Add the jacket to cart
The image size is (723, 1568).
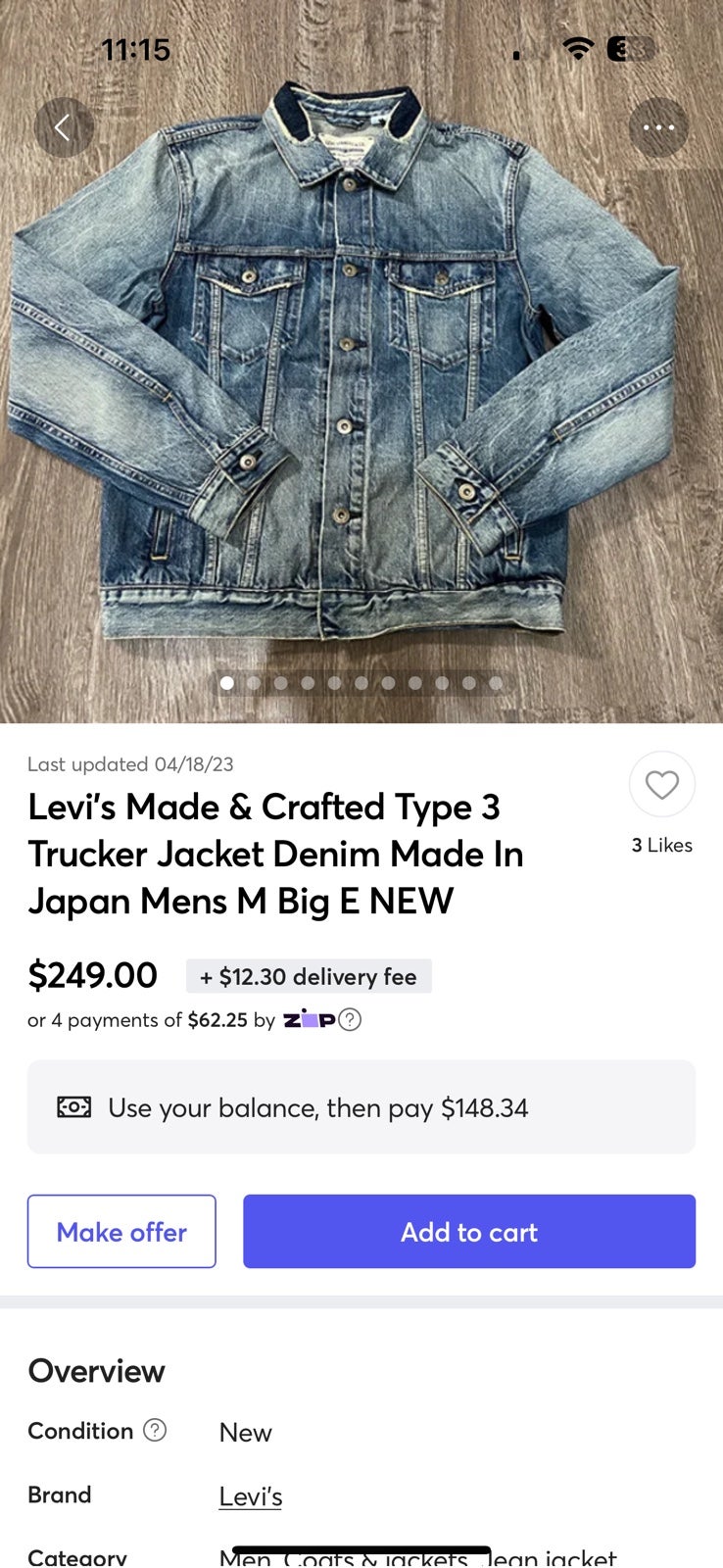click(x=469, y=1231)
